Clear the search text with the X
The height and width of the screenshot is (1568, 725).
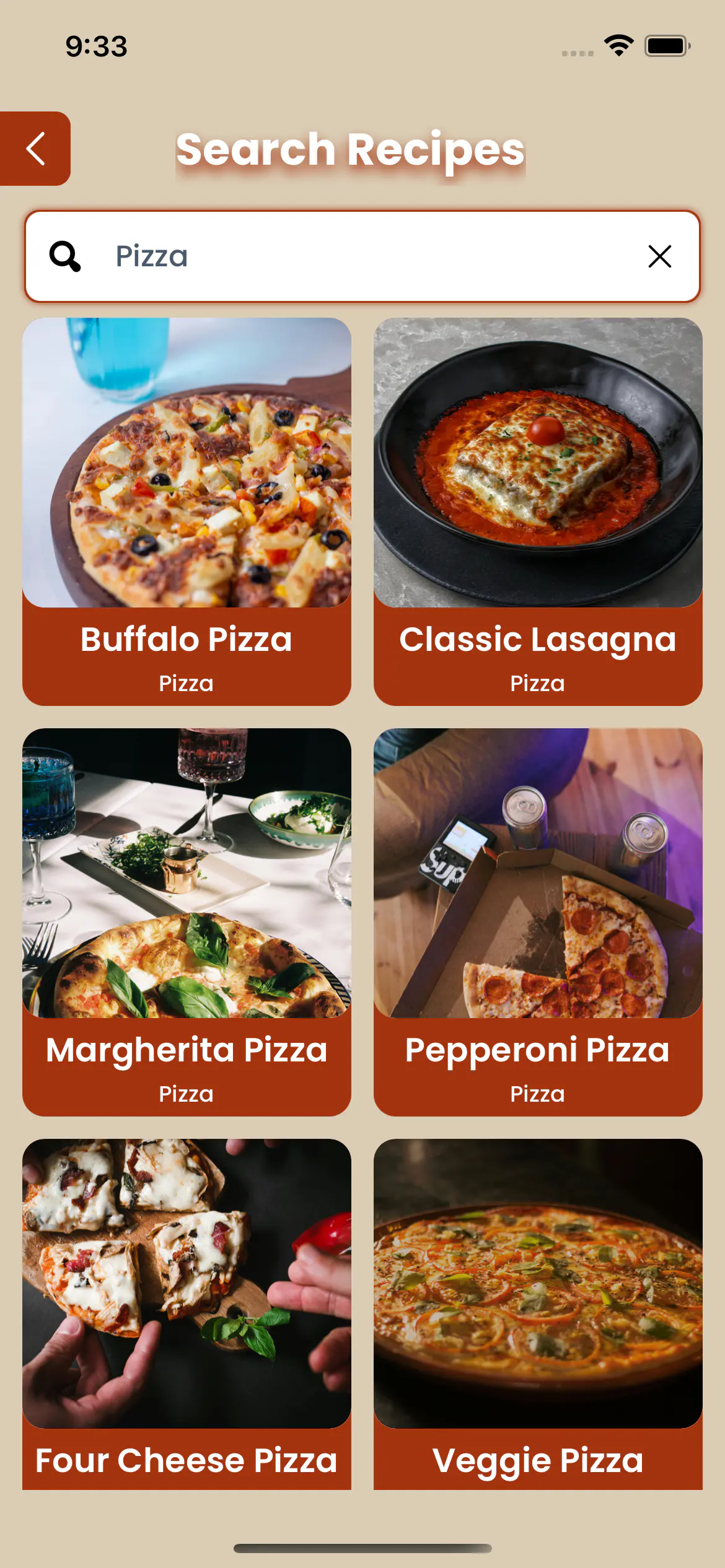click(659, 256)
